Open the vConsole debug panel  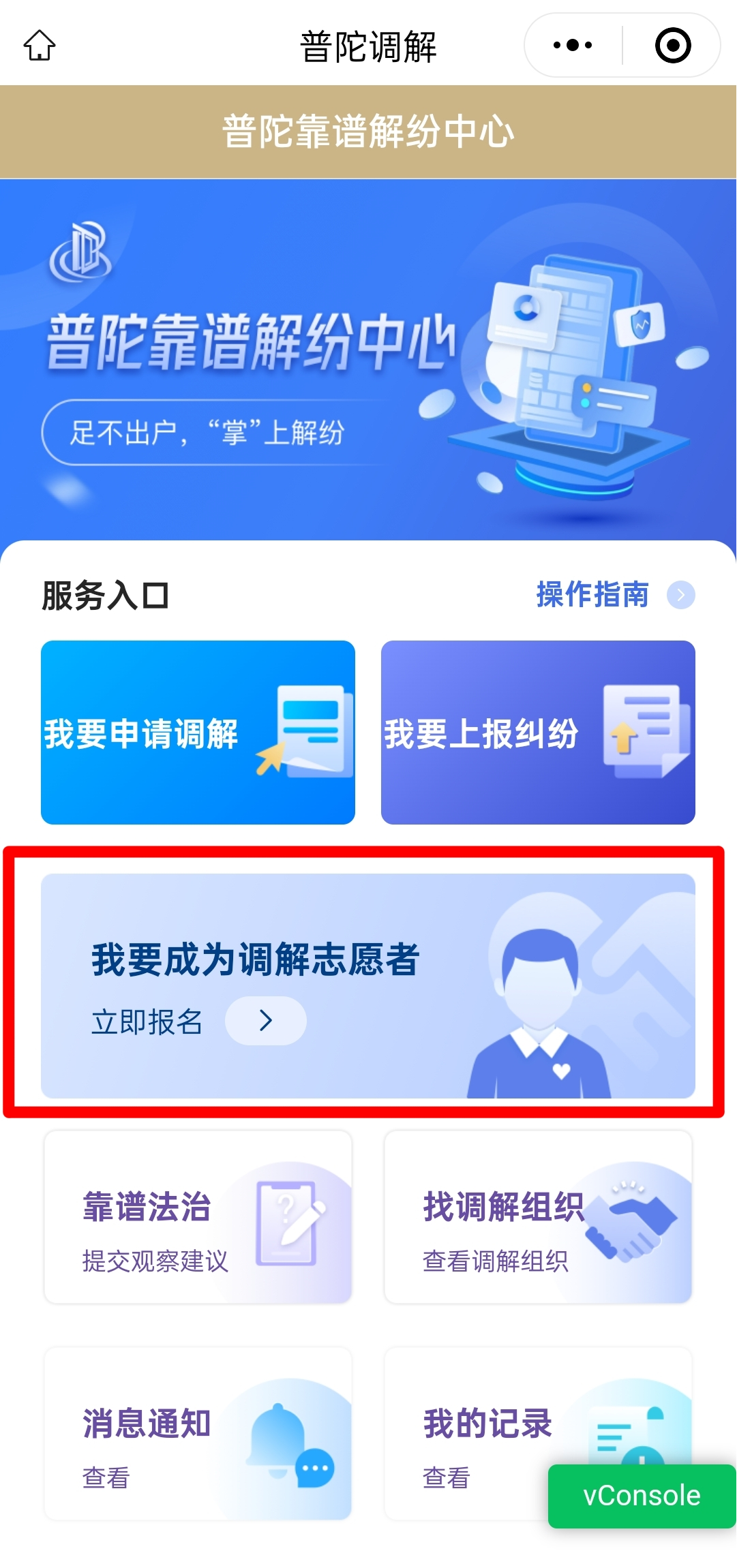(x=642, y=1496)
